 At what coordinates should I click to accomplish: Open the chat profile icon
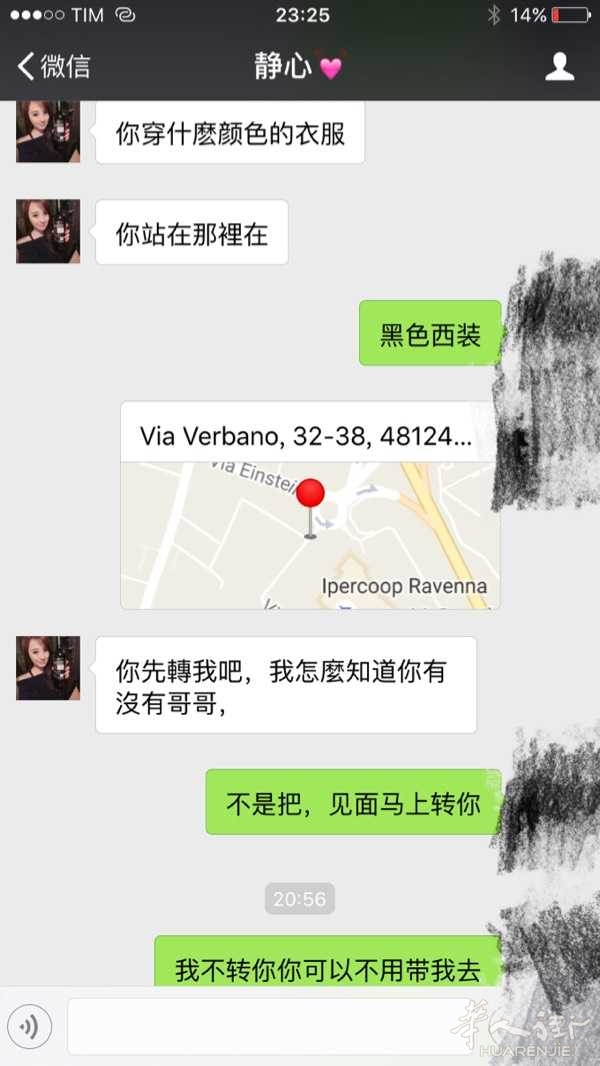[559, 67]
